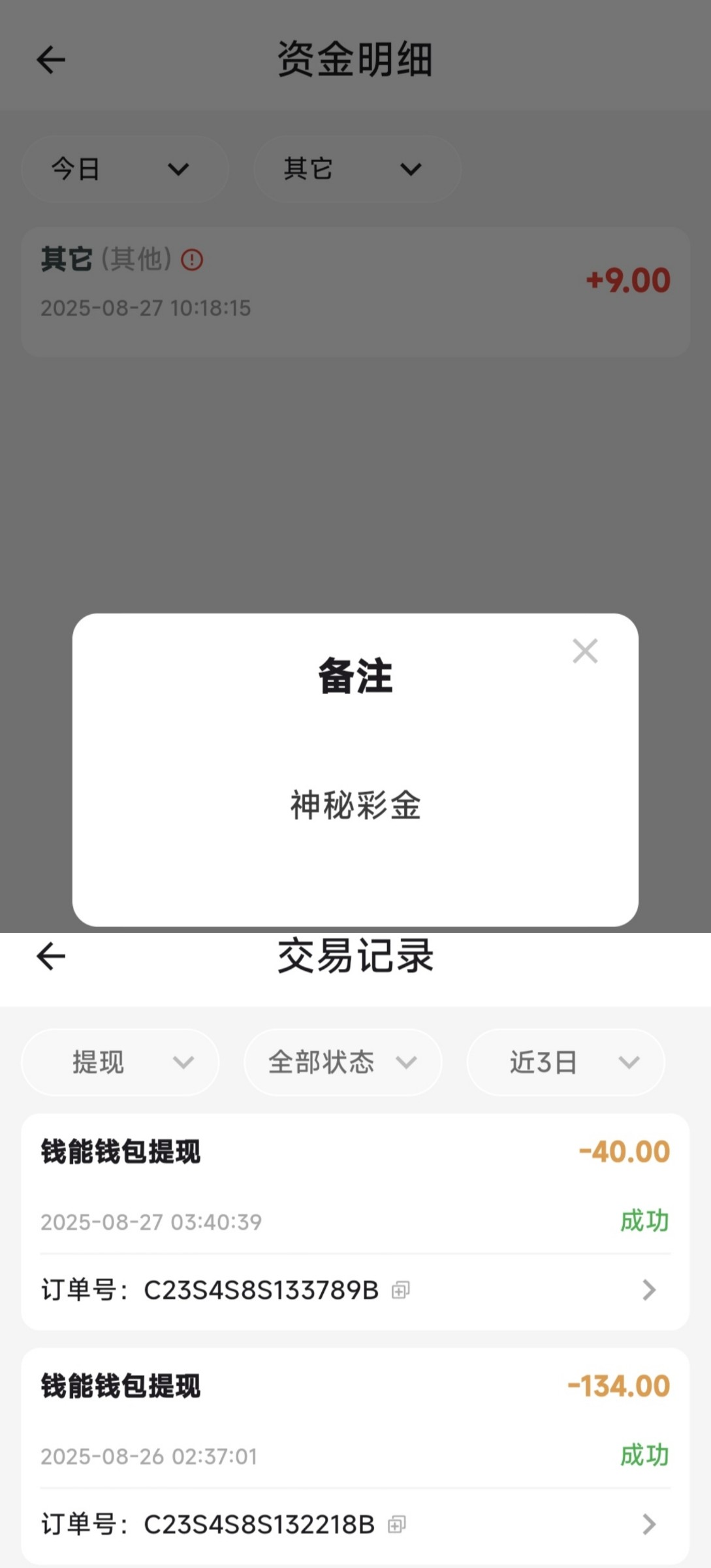
Task: Expand the 全部状态 filter
Action: (343, 1062)
